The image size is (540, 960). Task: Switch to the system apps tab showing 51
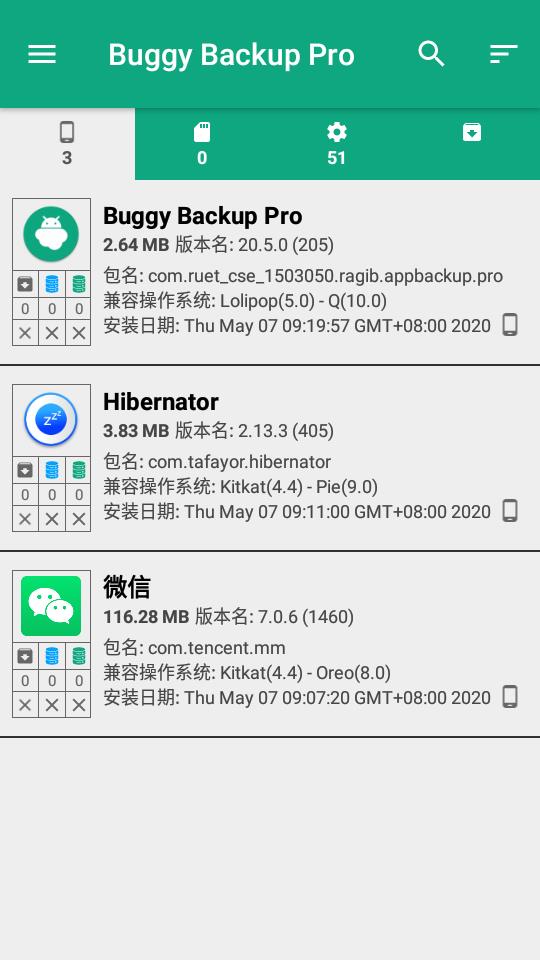(337, 144)
